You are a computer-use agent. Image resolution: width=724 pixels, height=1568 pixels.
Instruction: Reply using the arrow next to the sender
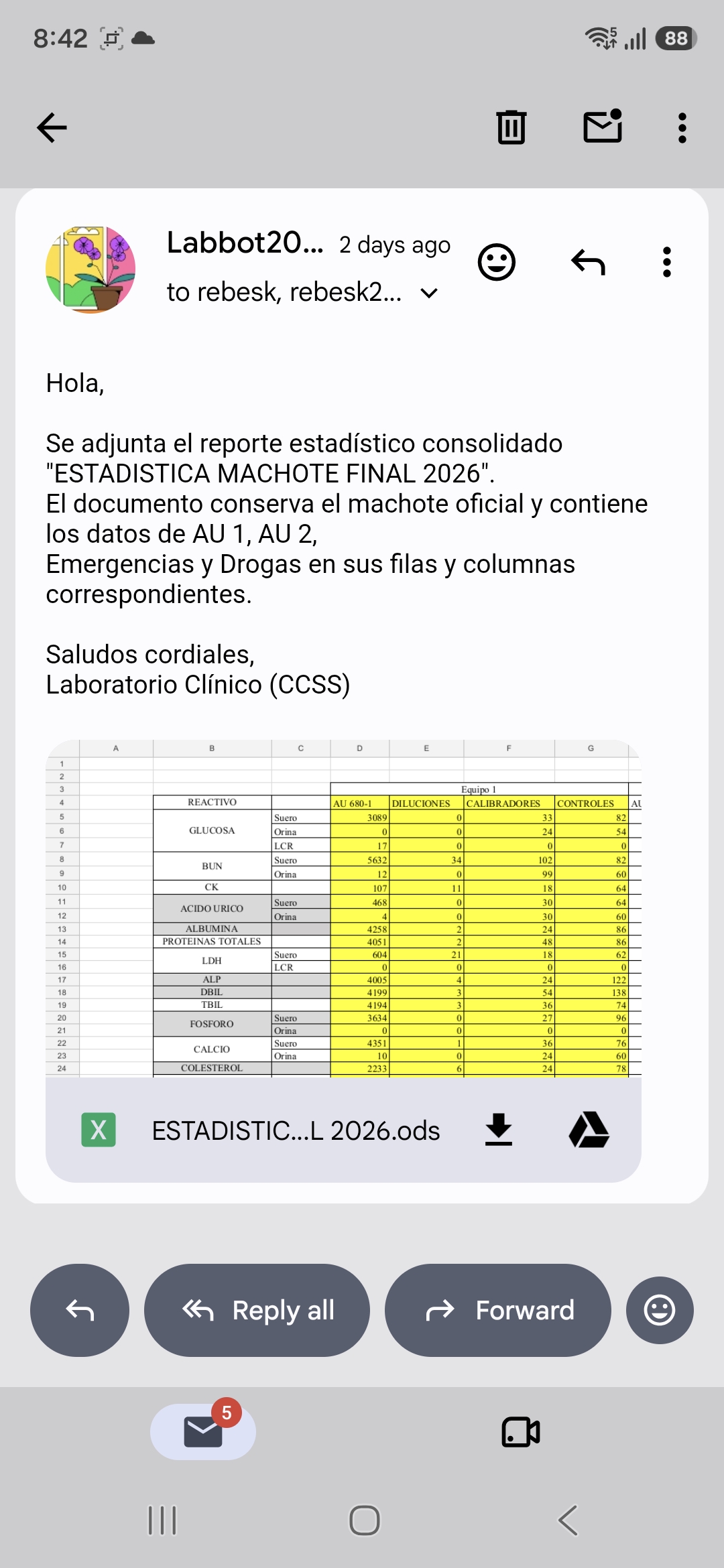coord(588,262)
